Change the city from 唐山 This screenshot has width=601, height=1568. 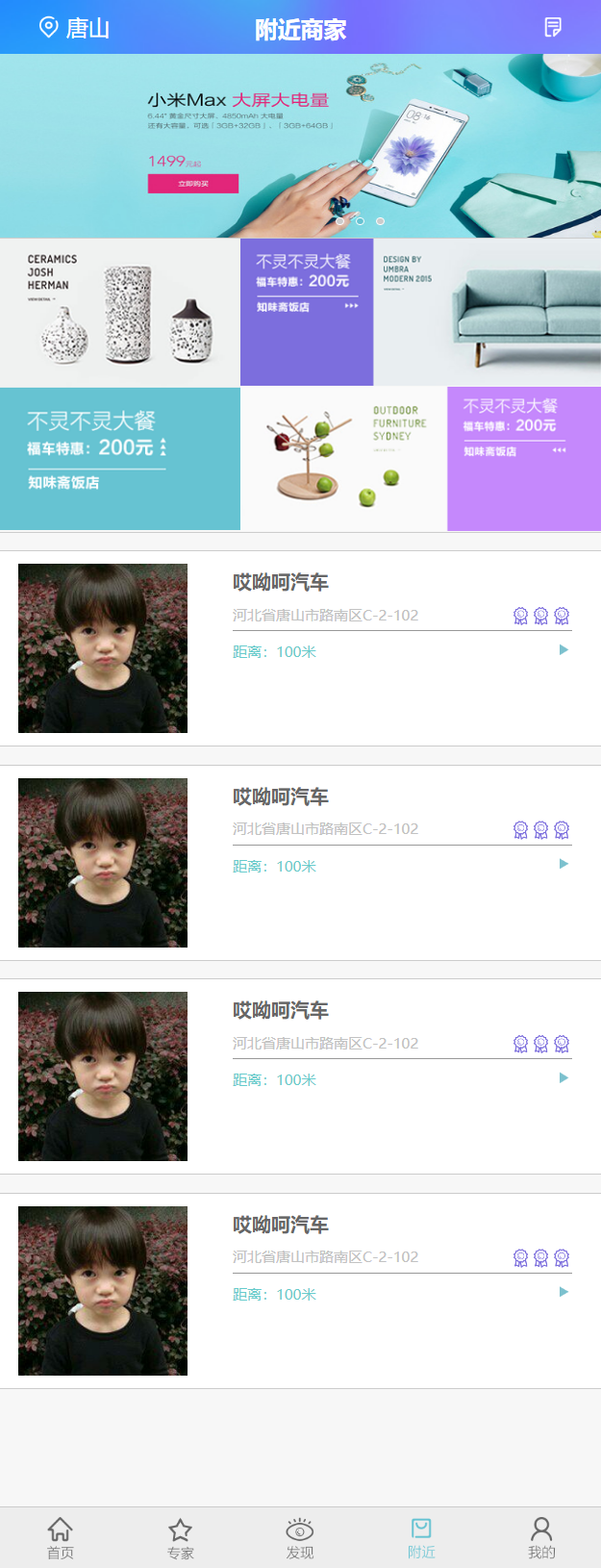(x=74, y=28)
